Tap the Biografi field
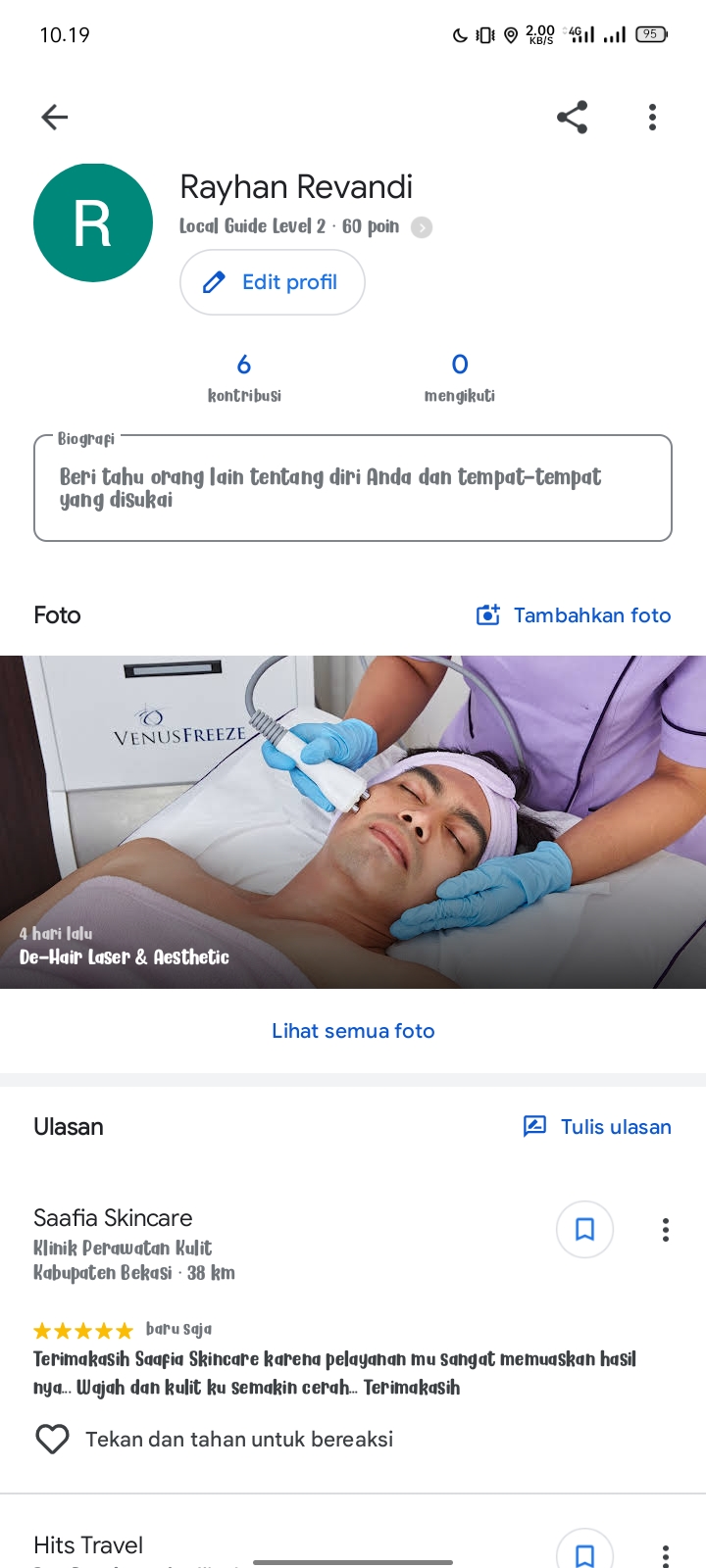Image resolution: width=706 pixels, height=1568 pixels. 353,488
